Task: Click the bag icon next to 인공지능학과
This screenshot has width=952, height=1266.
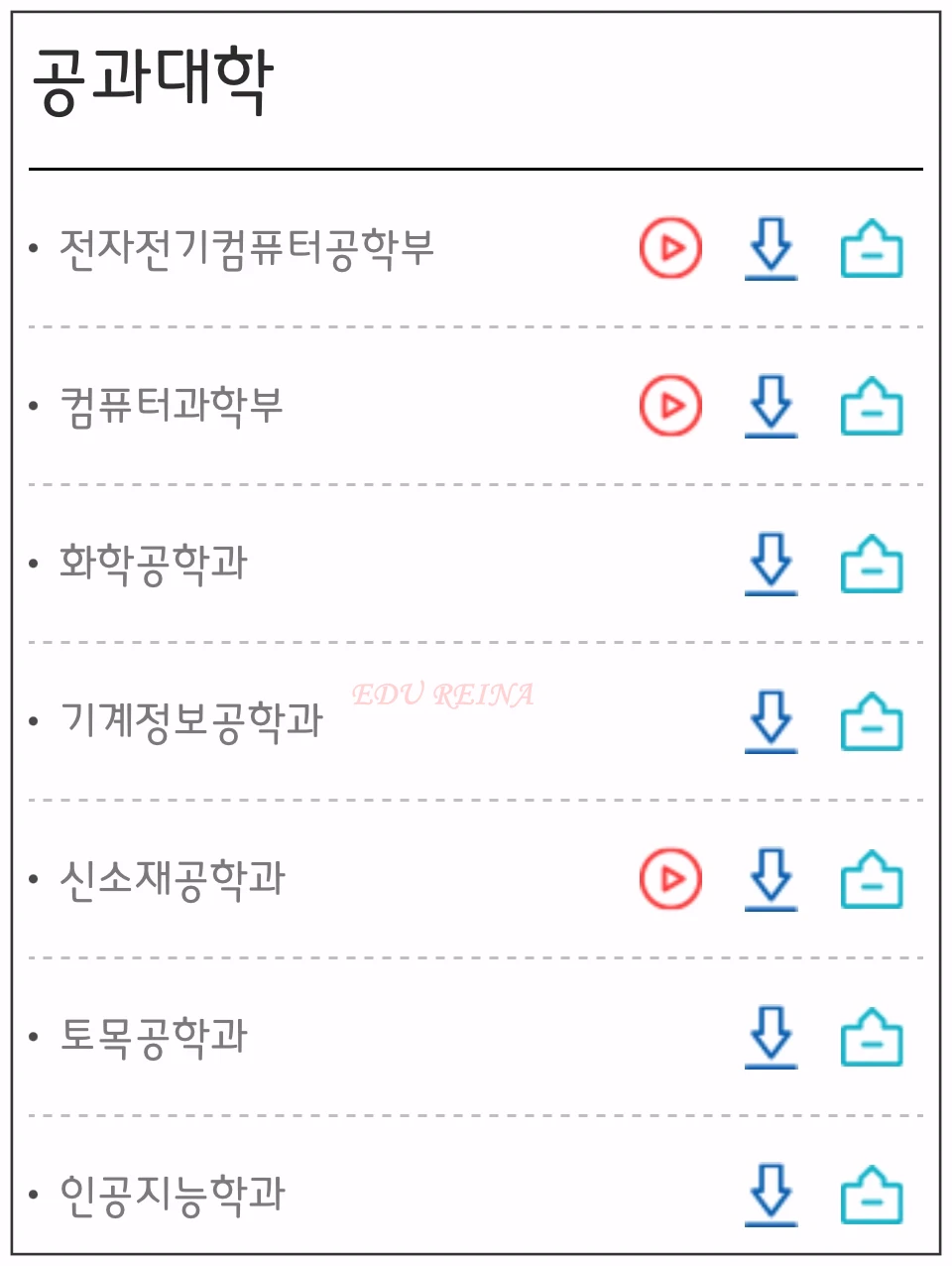Action: pos(872,1196)
